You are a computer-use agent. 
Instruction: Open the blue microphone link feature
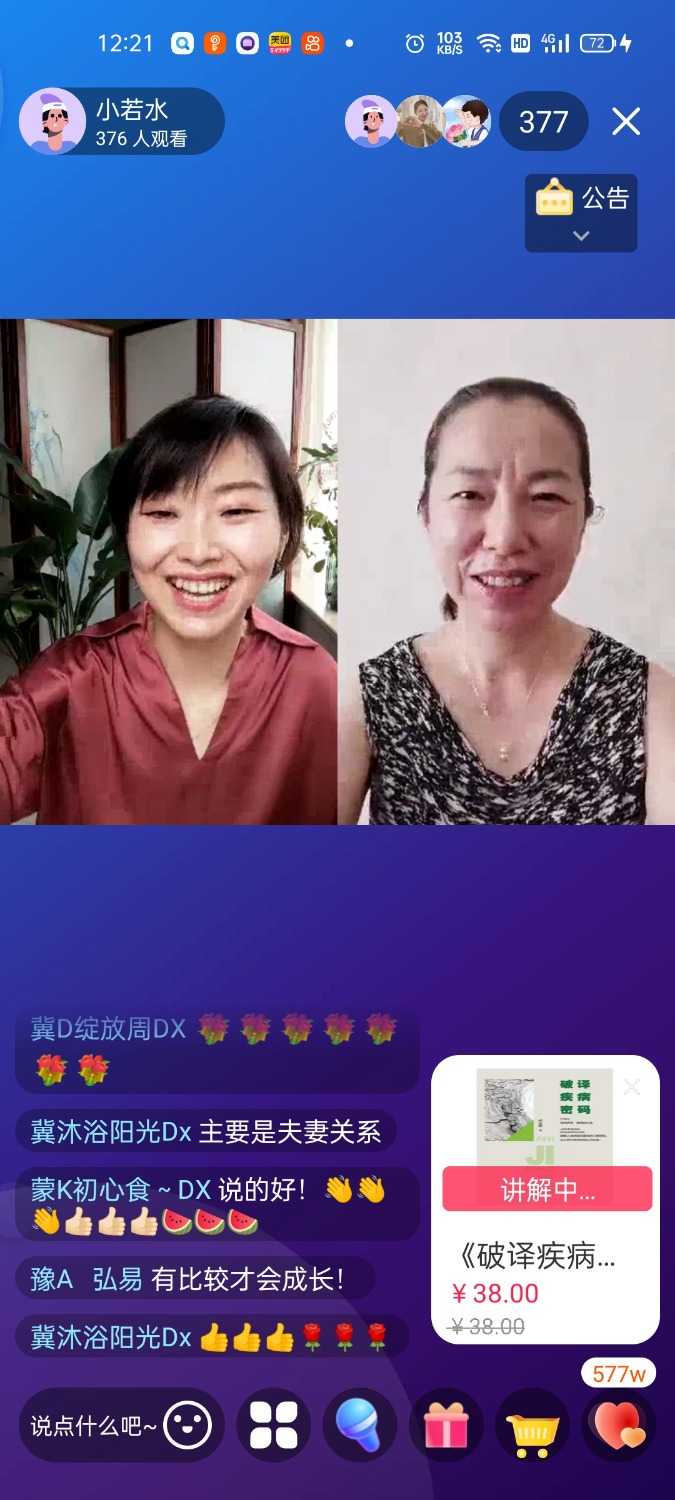click(x=359, y=1425)
